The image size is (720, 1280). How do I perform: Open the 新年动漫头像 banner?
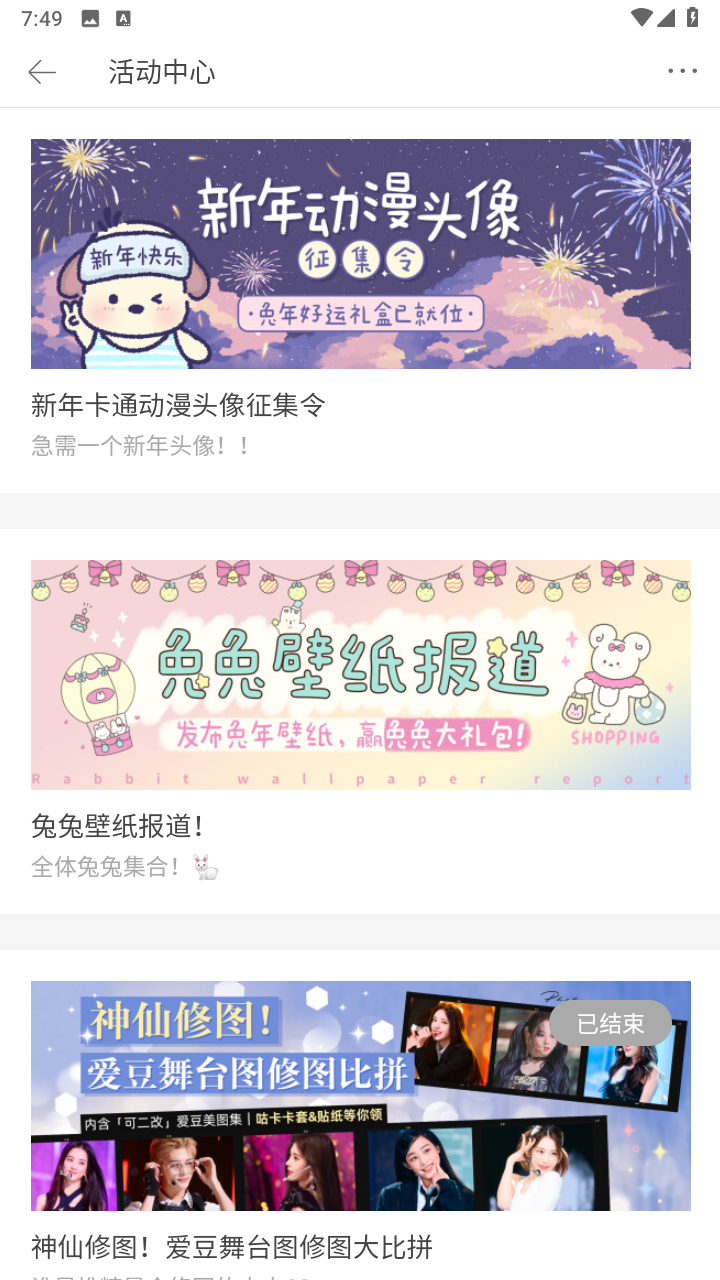pyautogui.click(x=360, y=253)
